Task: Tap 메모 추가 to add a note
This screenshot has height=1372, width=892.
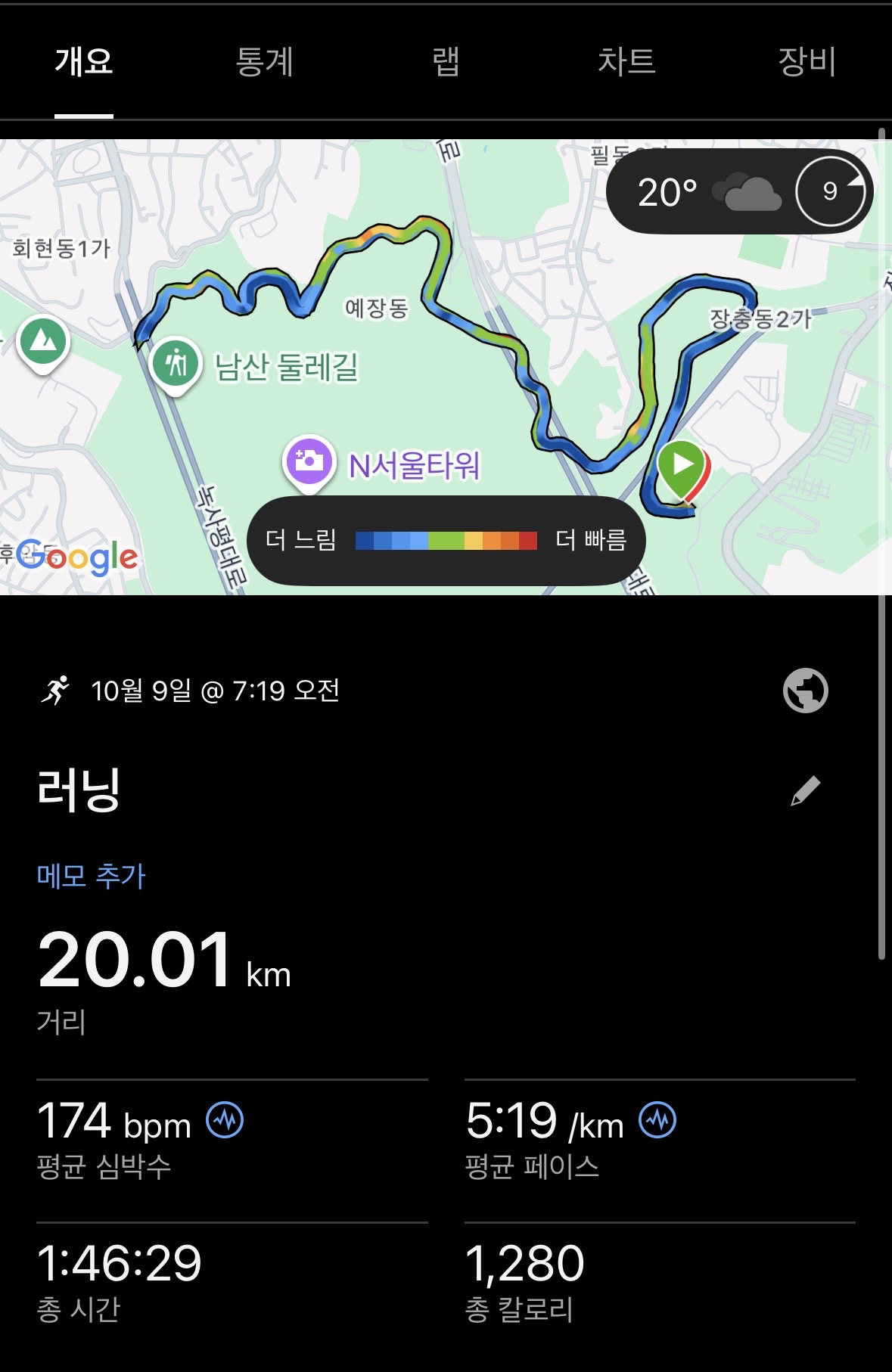Action: pos(91,876)
